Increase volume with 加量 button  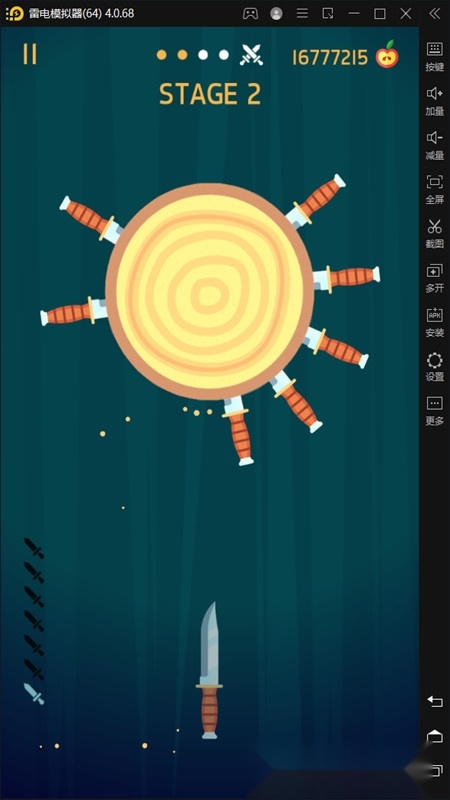tap(435, 101)
